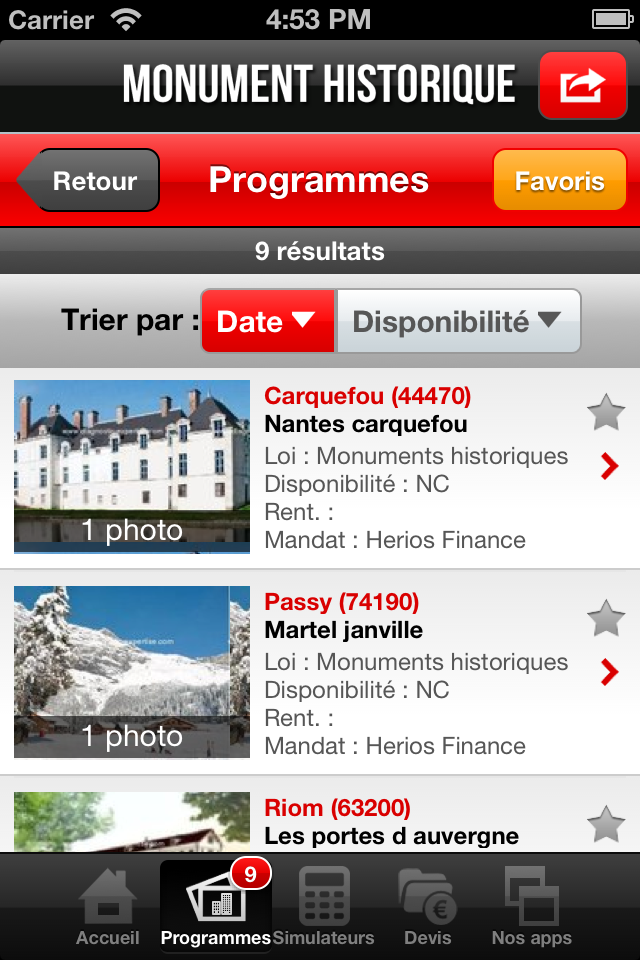Share via the red arrow icon
This screenshot has height=960, width=640.
point(583,86)
